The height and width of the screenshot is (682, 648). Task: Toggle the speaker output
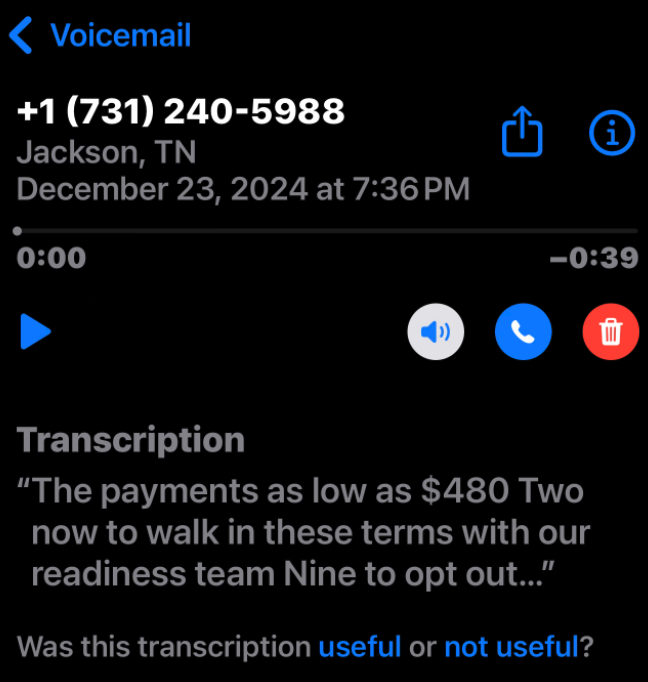[x=436, y=332]
